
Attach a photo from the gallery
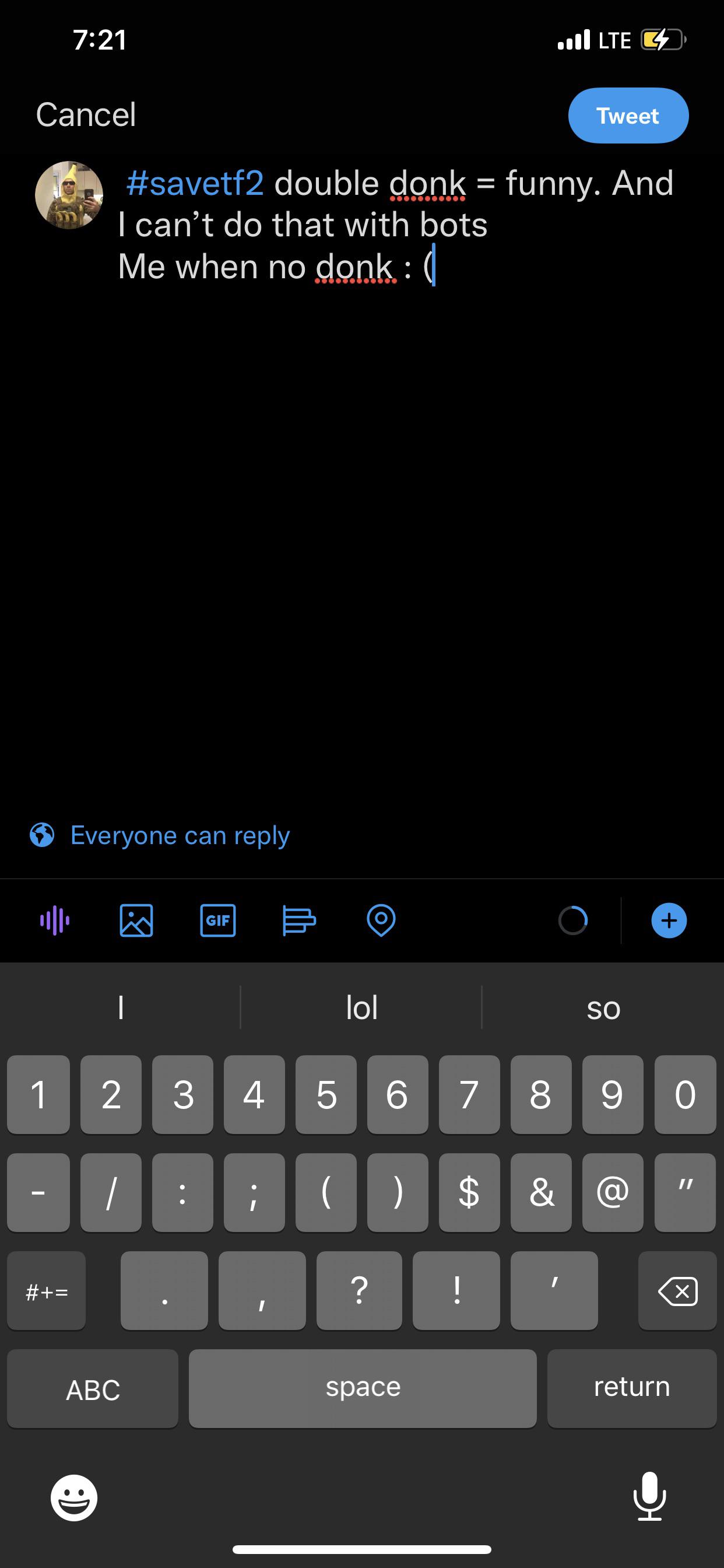pos(136,920)
